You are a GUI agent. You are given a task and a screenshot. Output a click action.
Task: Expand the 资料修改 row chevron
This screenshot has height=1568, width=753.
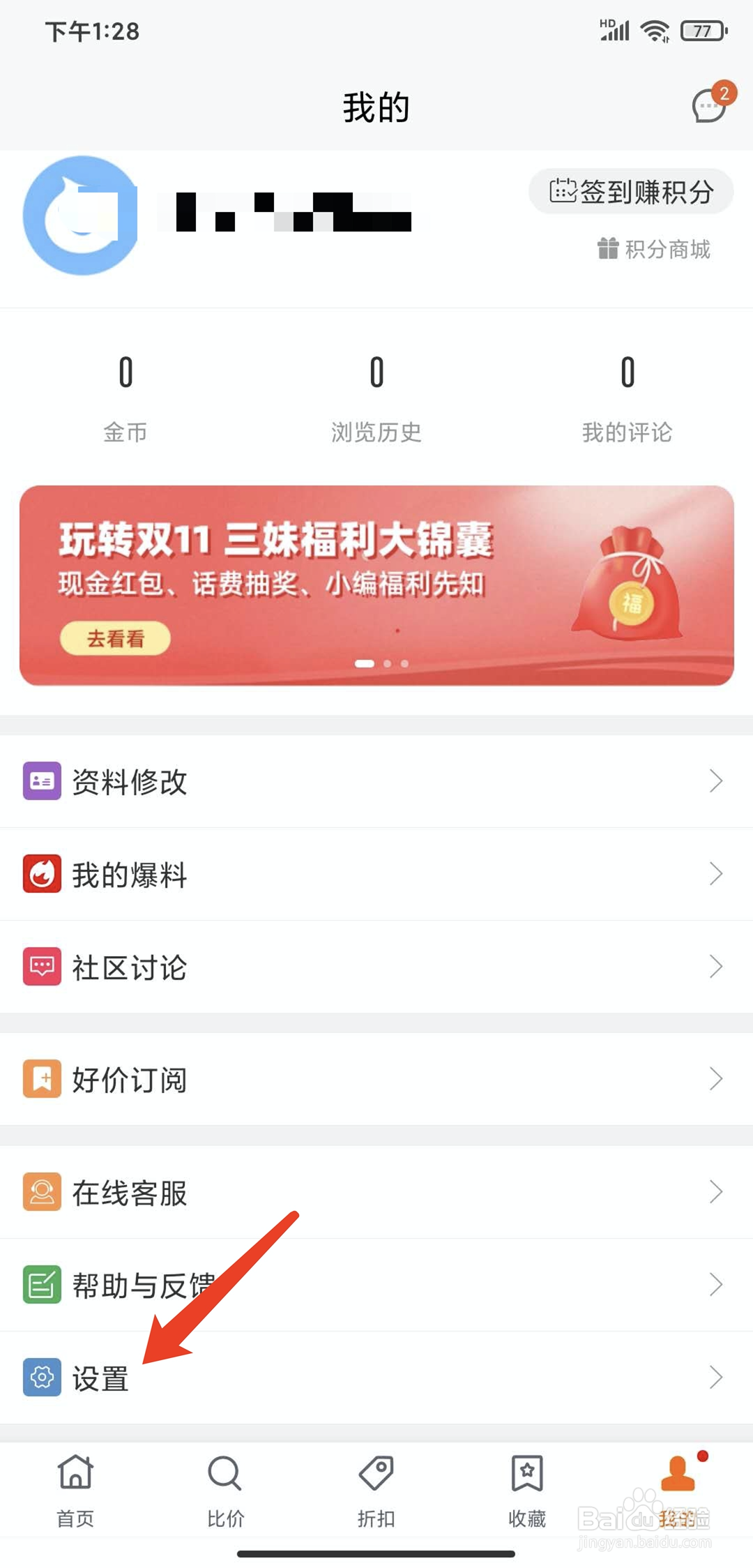pyautogui.click(x=717, y=781)
